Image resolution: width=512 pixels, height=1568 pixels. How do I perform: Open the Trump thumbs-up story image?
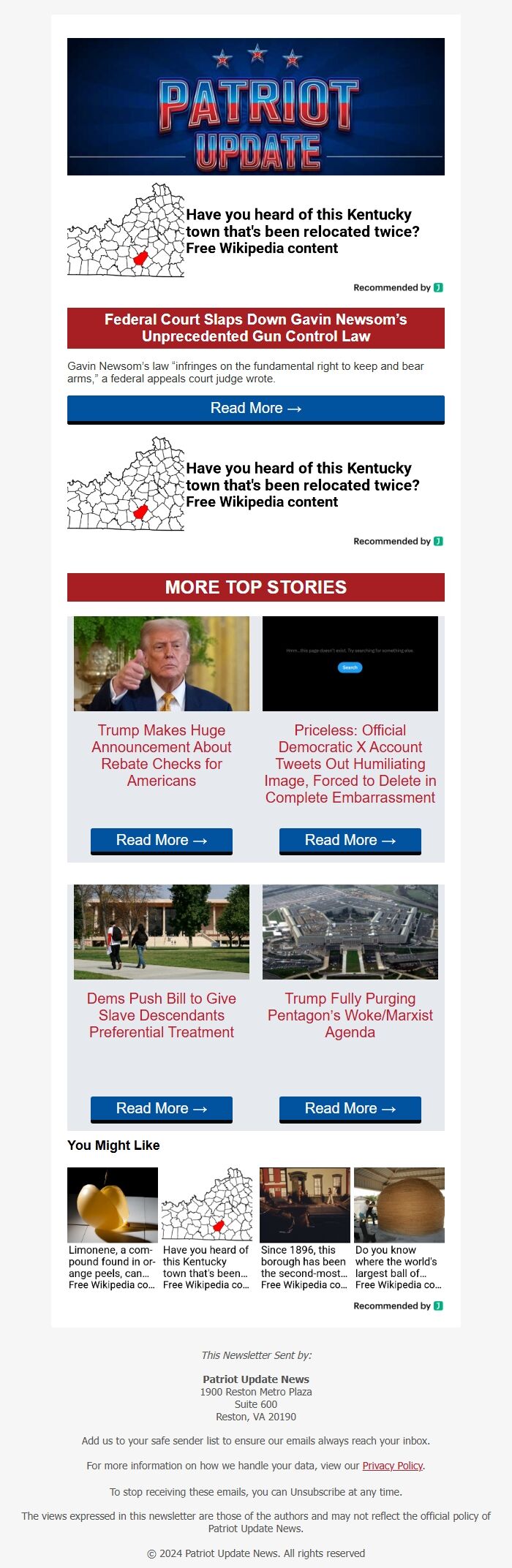point(161,663)
